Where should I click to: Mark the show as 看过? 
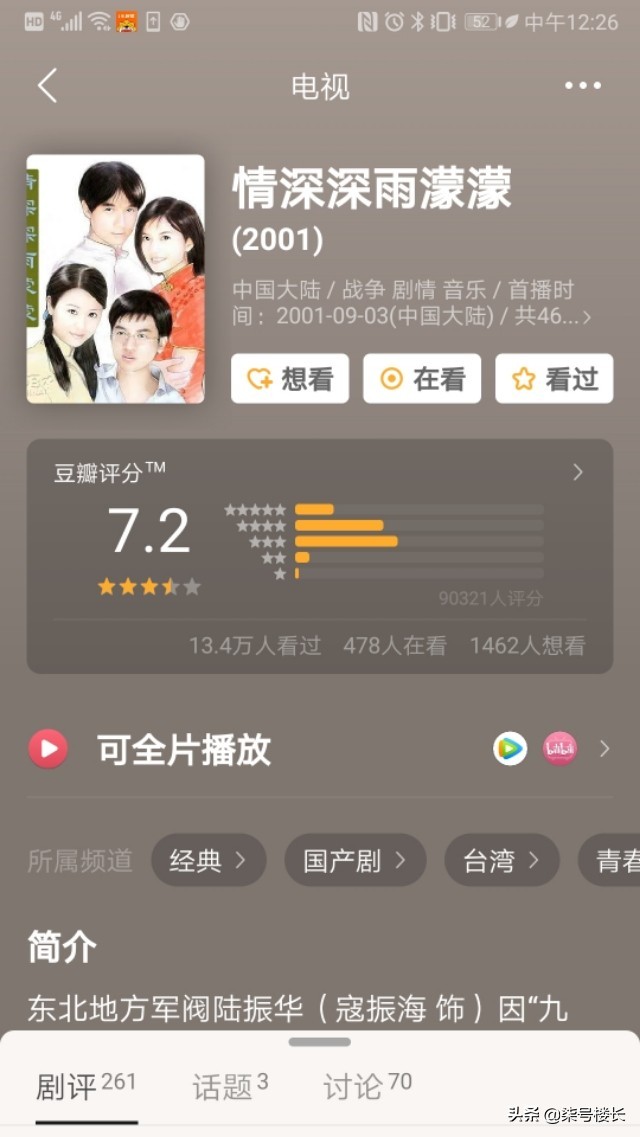click(554, 379)
